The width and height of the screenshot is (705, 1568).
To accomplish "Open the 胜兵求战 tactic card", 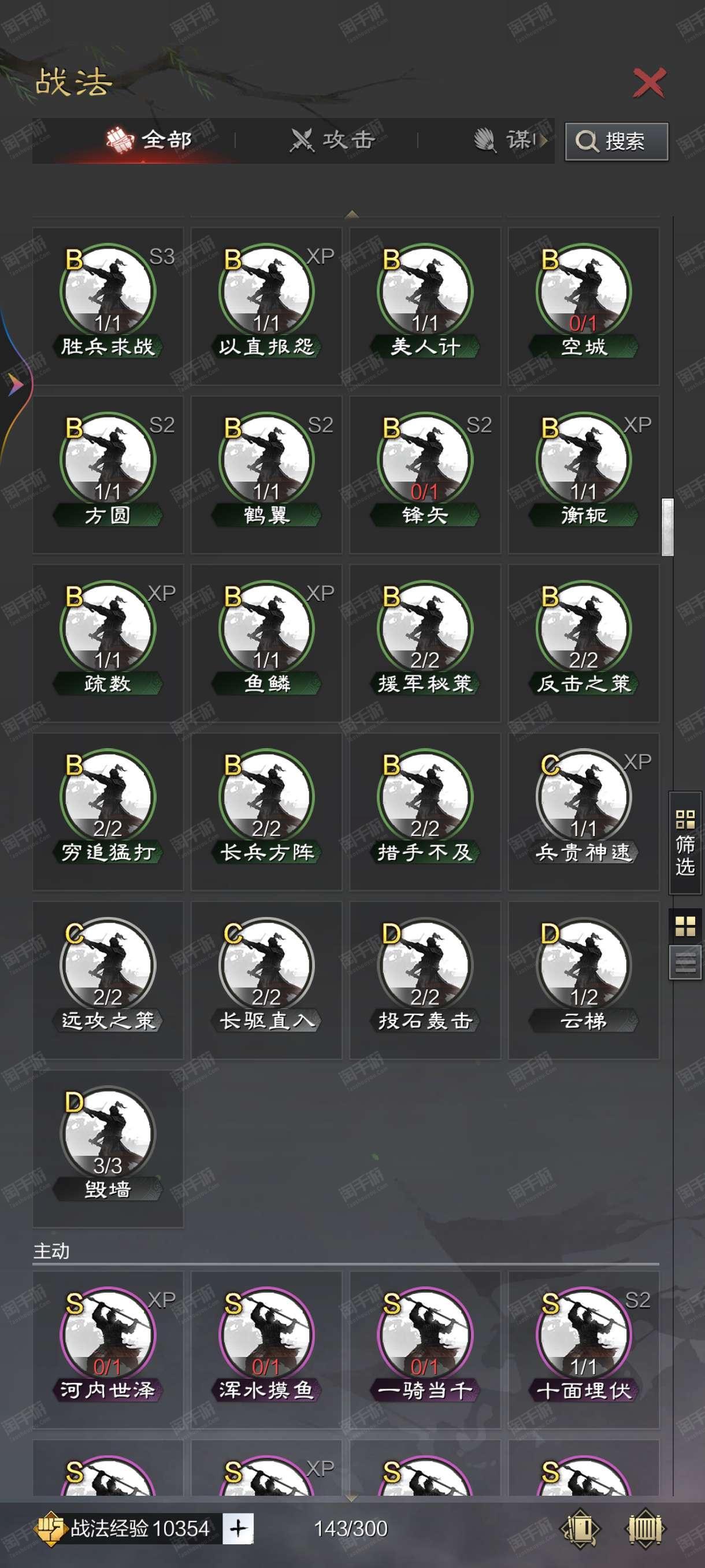I will click(107, 306).
